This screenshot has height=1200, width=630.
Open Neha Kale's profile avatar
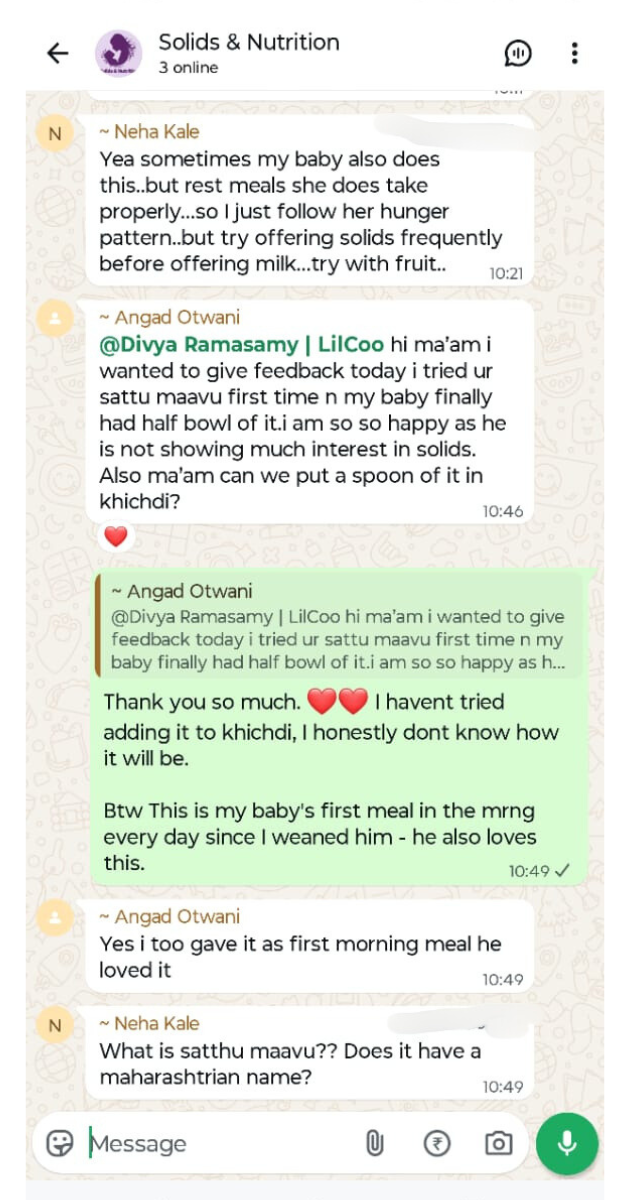(x=54, y=132)
